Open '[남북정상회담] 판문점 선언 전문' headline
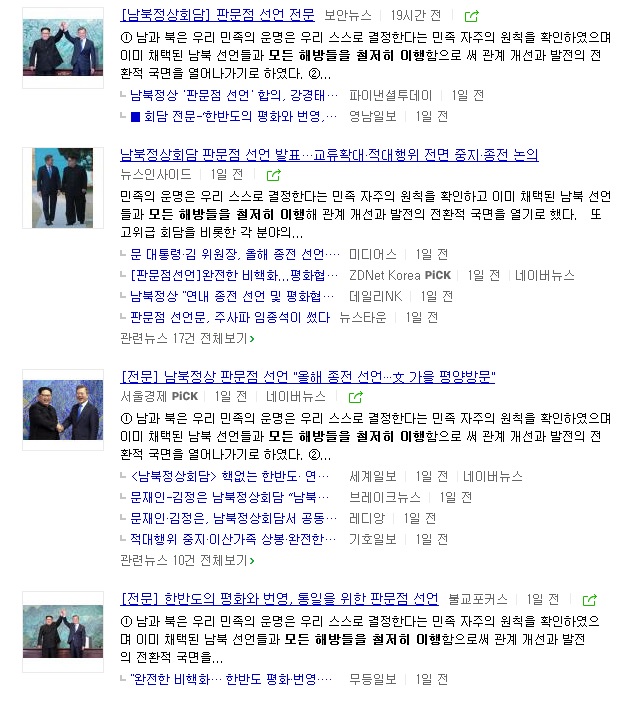 coord(217,15)
